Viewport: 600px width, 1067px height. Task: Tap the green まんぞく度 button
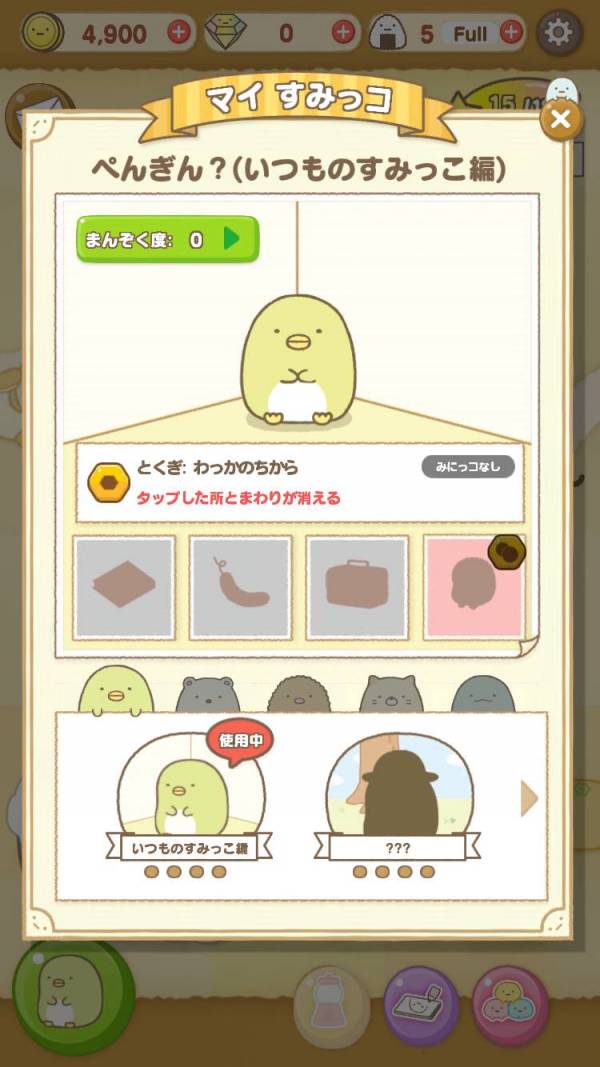(x=167, y=239)
